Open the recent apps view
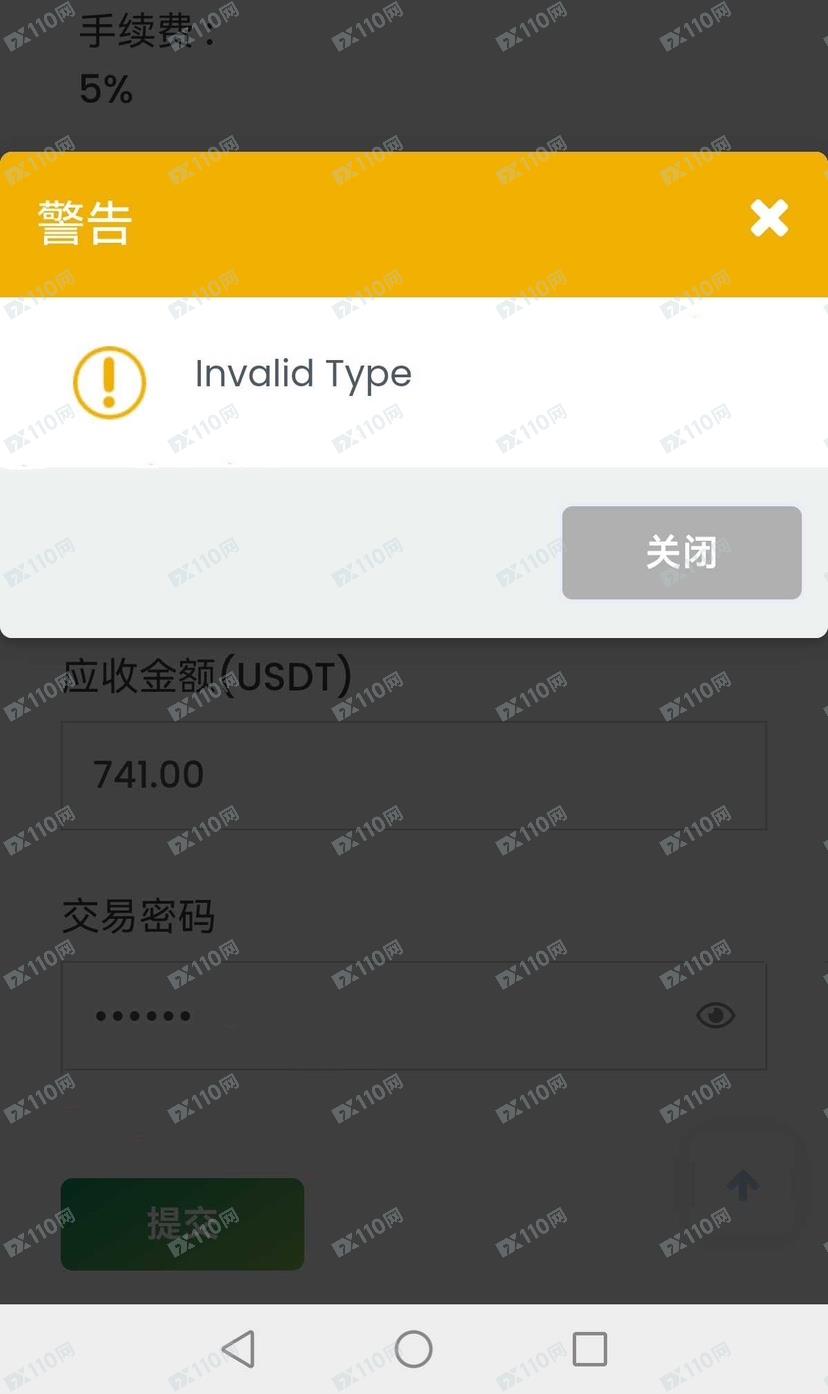Viewport: 828px width, 1394px height. pos(589,1349)
